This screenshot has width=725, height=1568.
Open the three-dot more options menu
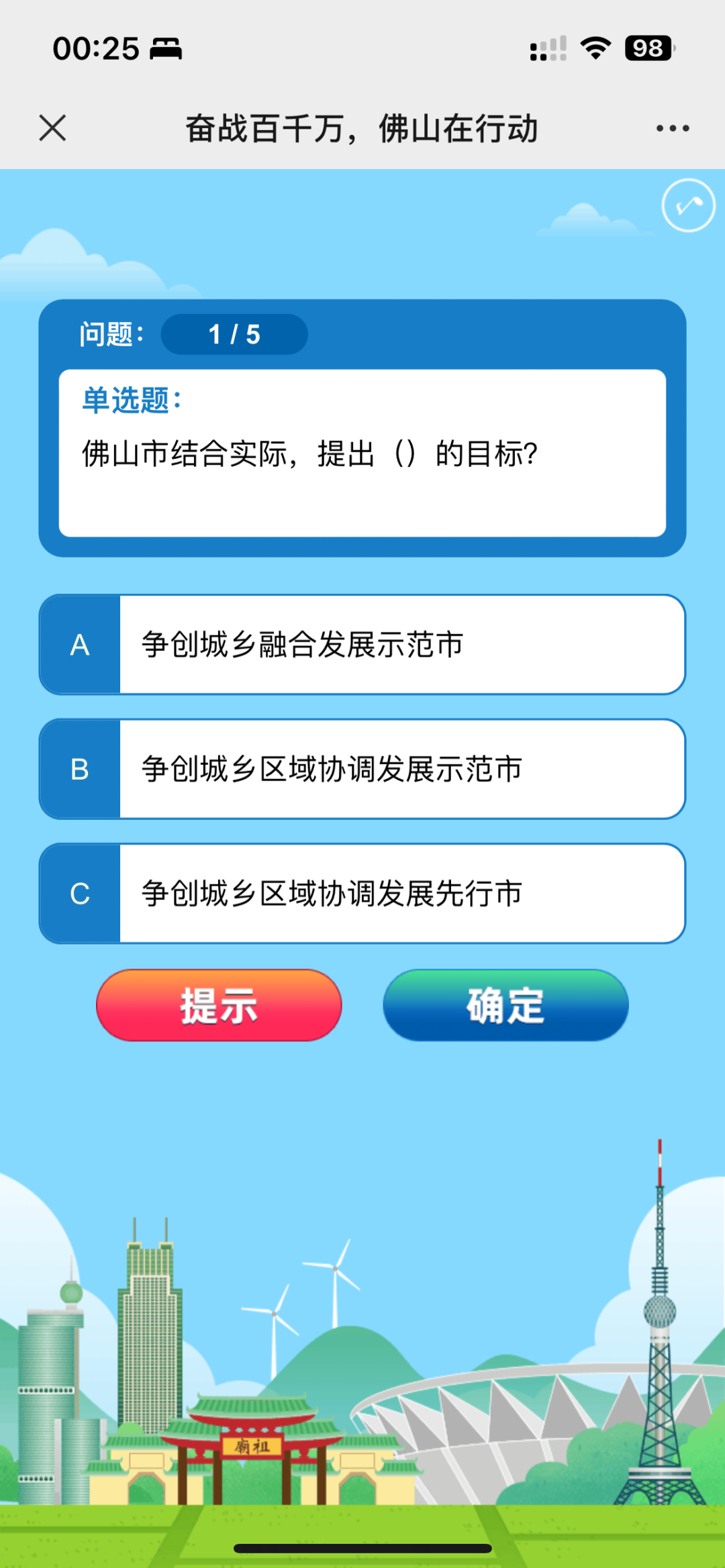[x=673, y=128]
